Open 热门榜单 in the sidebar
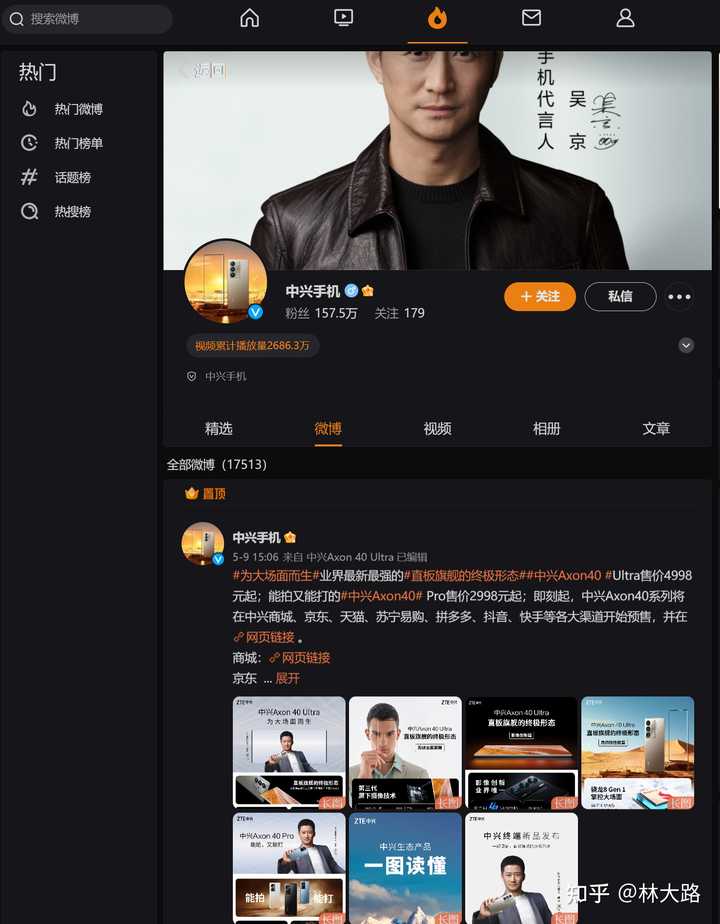This screenshot has height=924, width=720. click(78, 143)
